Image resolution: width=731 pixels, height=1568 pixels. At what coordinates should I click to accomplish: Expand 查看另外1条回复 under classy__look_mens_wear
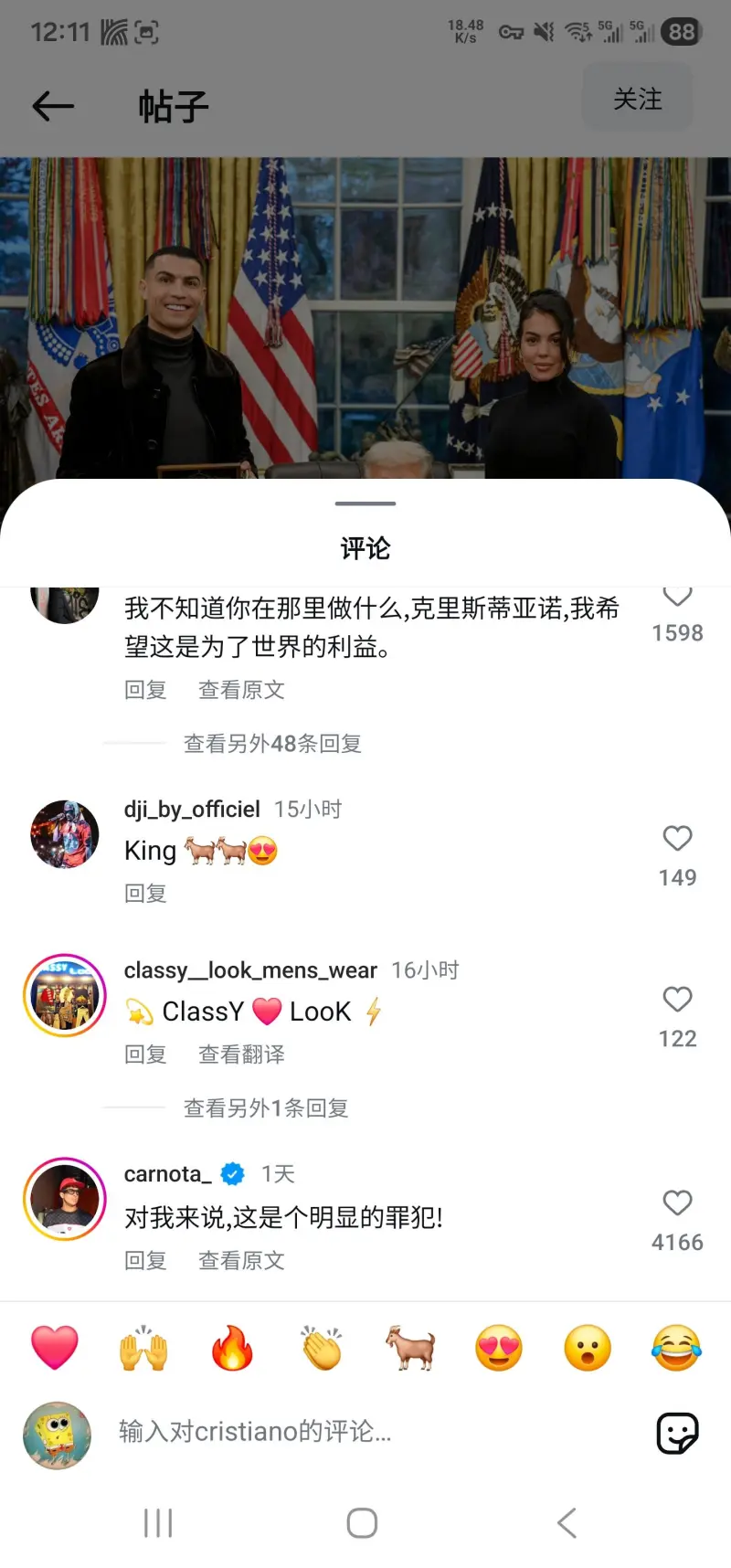pyautogui.click(x=266, y=1108)
